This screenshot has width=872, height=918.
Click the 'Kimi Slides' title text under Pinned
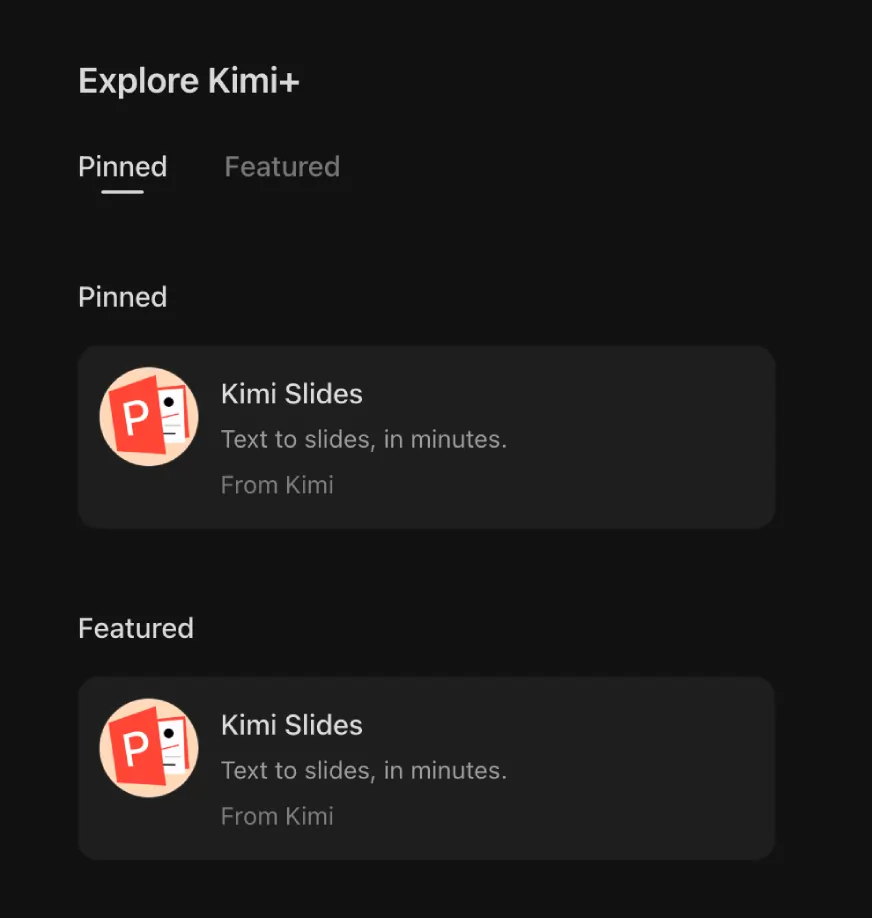pyautogui.click(x=291, y=394)
